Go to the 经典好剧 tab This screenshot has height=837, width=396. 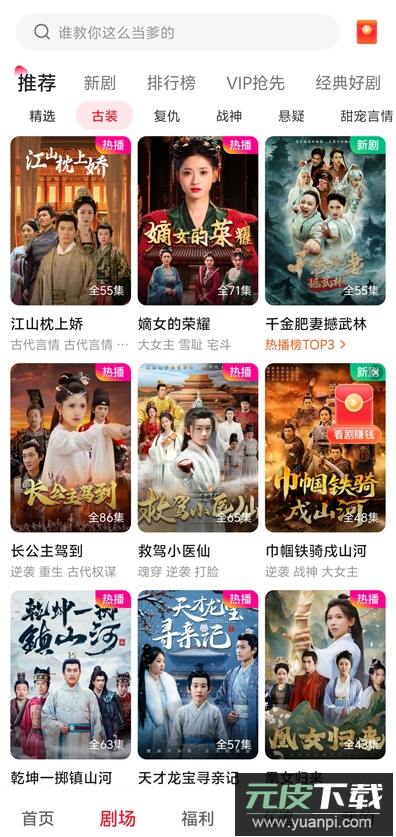pos(348,83)
